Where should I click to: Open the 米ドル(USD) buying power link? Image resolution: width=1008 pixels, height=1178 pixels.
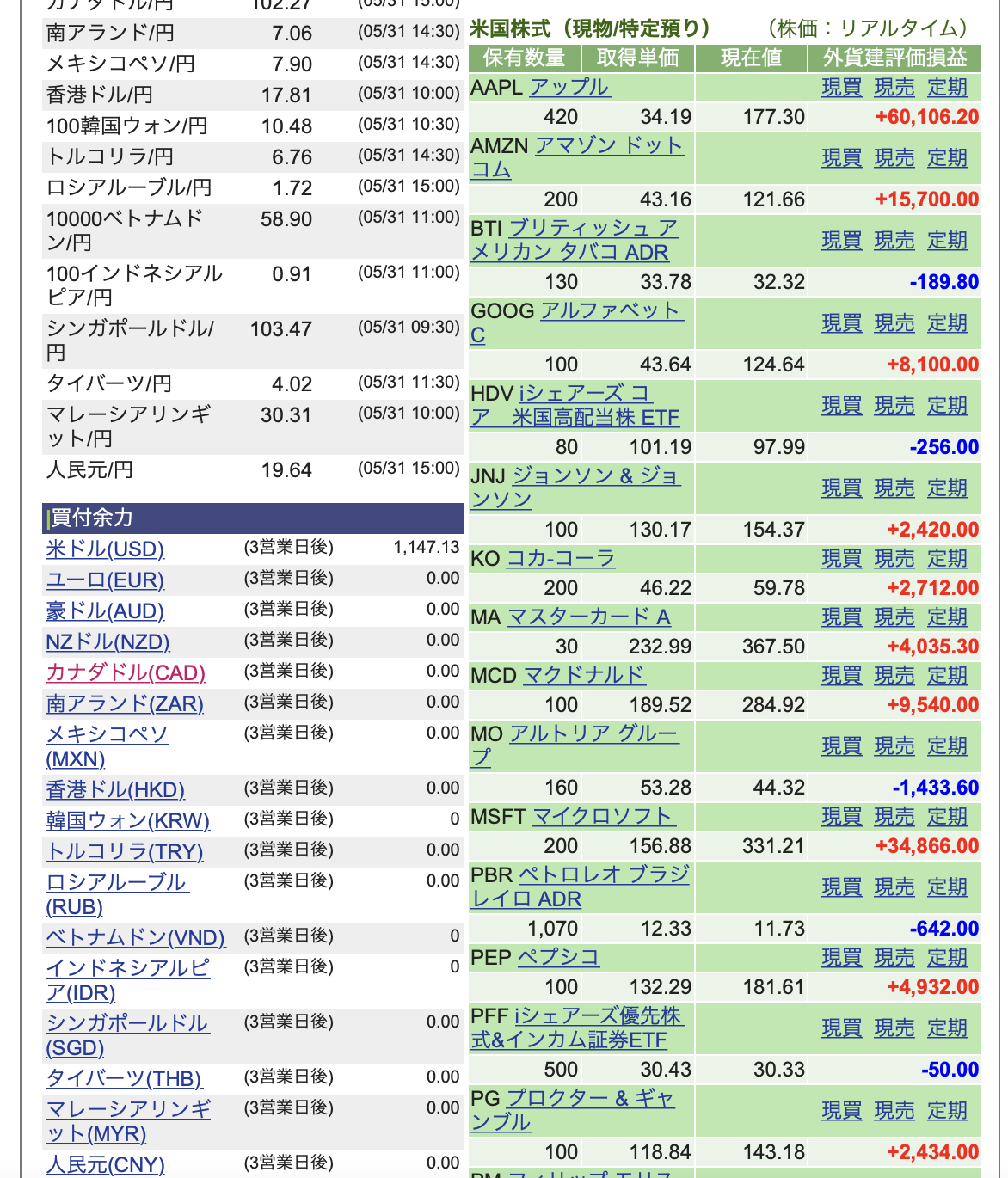105,549
